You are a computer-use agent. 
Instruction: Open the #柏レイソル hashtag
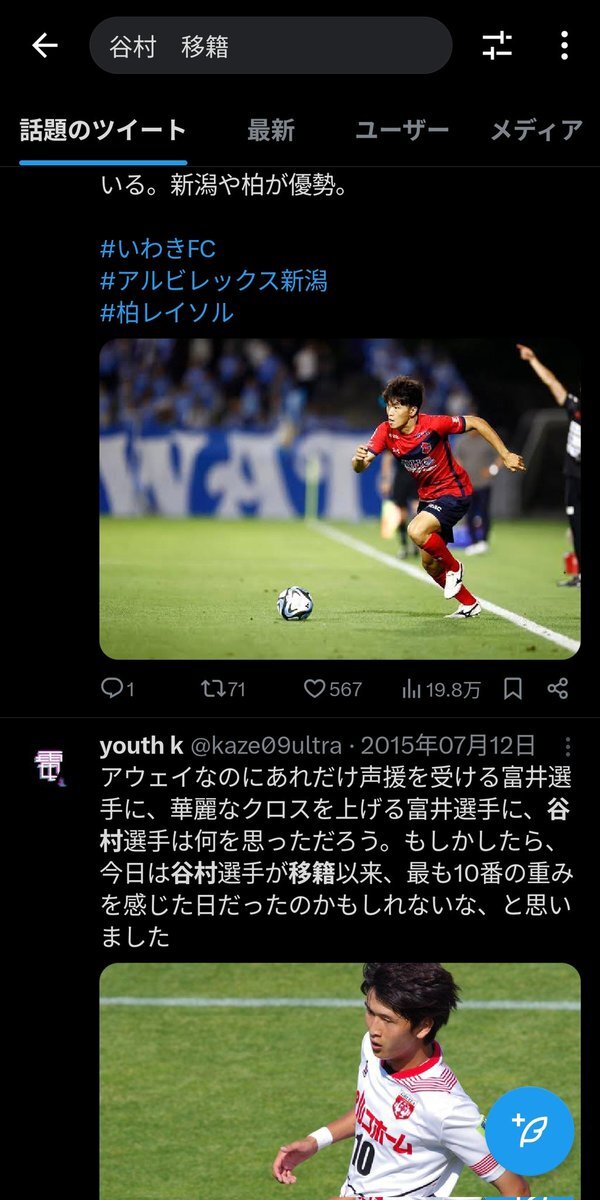pyautogui.click(x=167, y=312)
